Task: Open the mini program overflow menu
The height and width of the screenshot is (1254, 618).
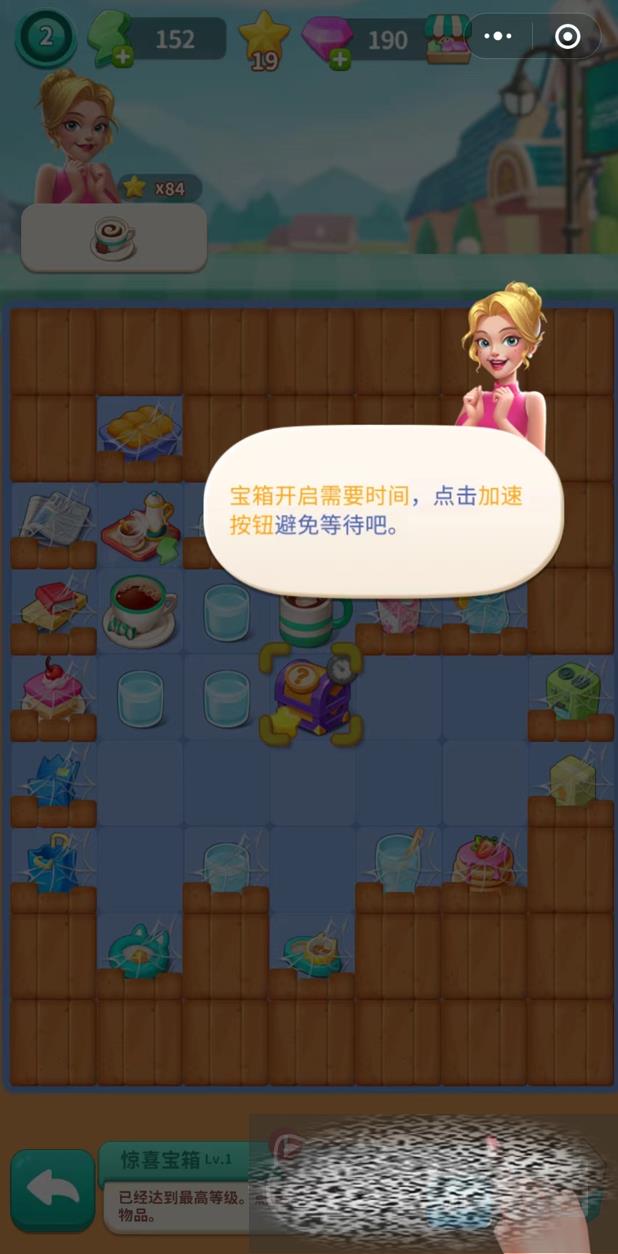Action: 497,37
